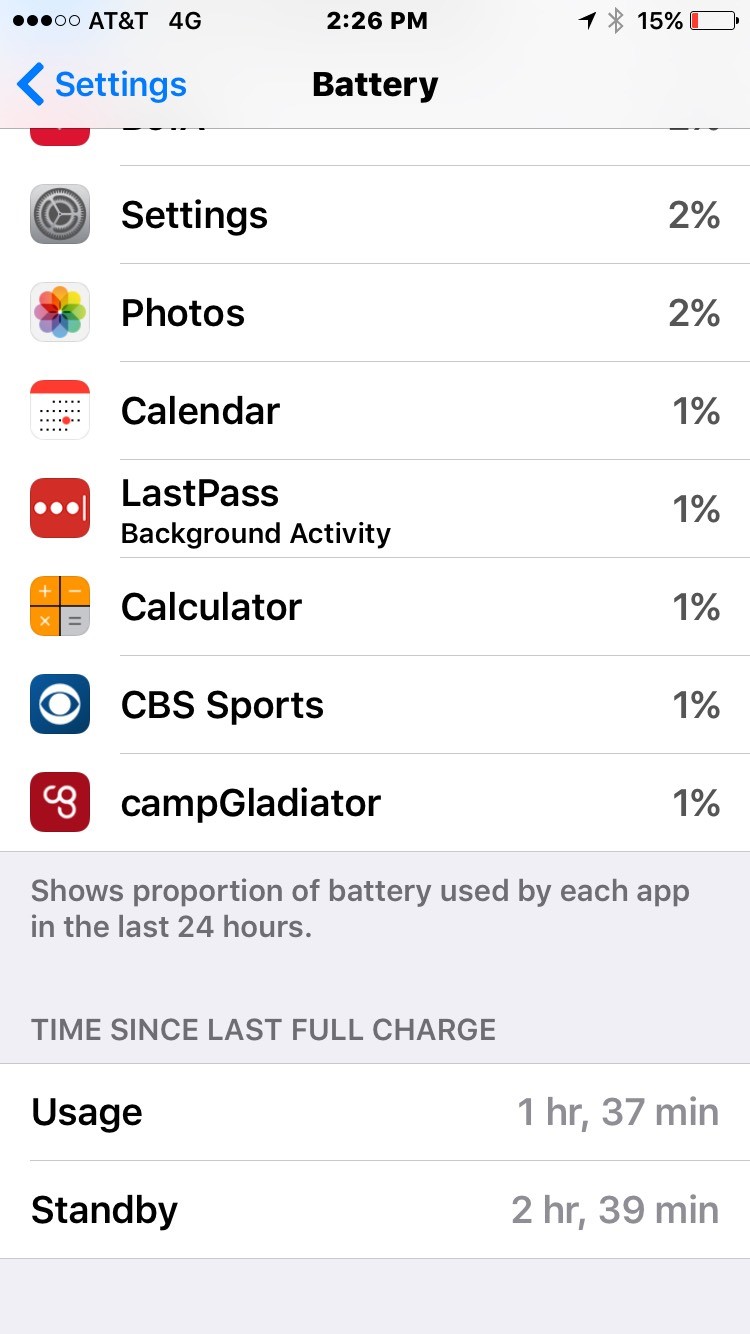Tap the LastPass Background Activity row

tap(375, 509)
